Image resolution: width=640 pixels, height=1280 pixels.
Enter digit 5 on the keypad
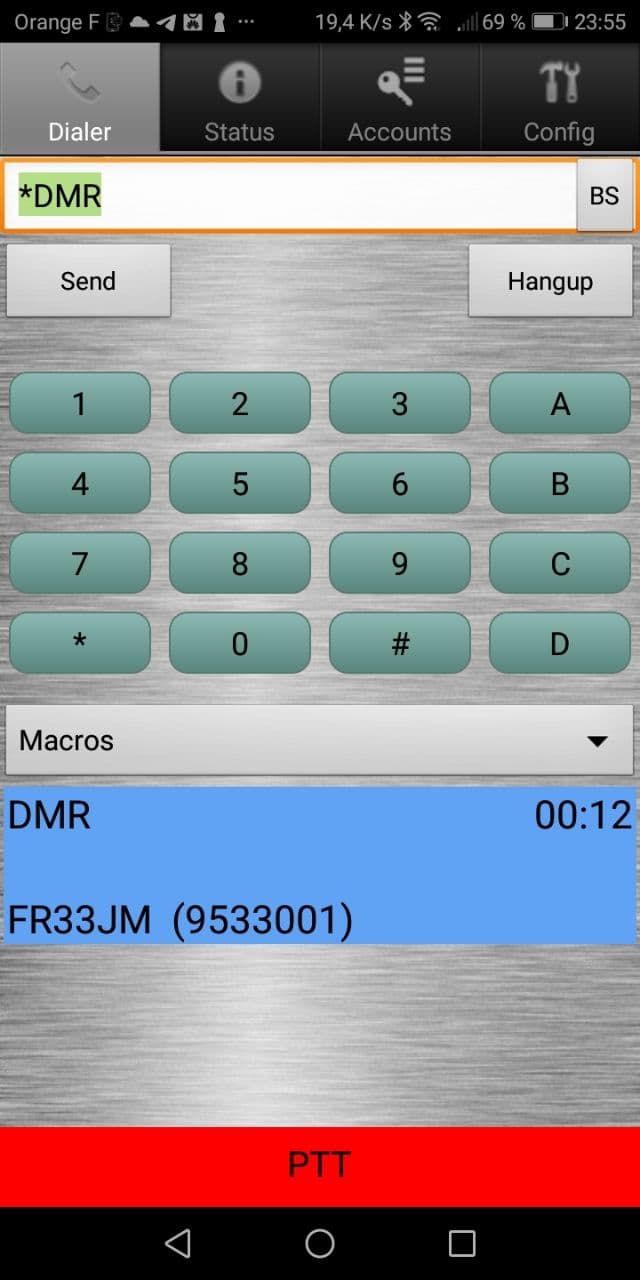coord(239,483)
